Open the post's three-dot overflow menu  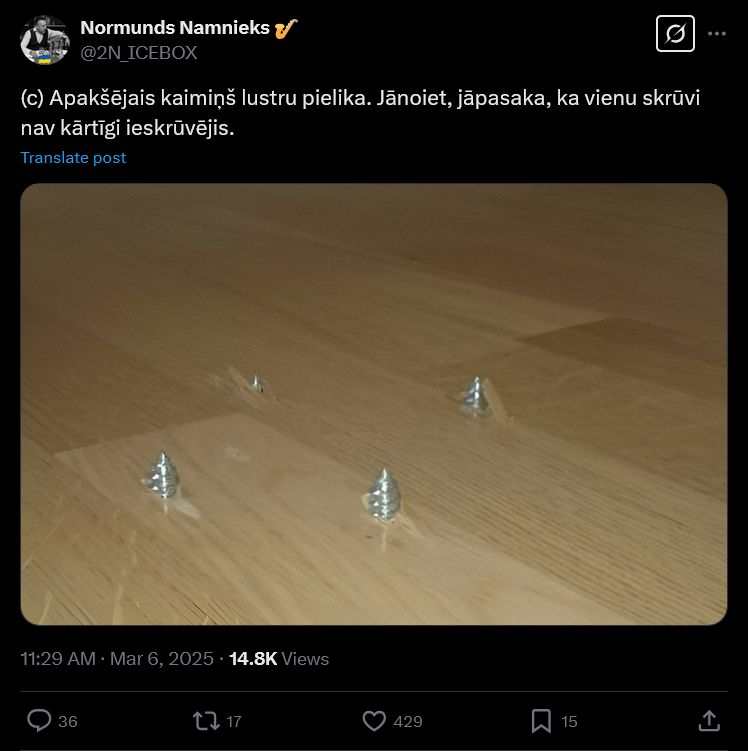pos(716,34)
